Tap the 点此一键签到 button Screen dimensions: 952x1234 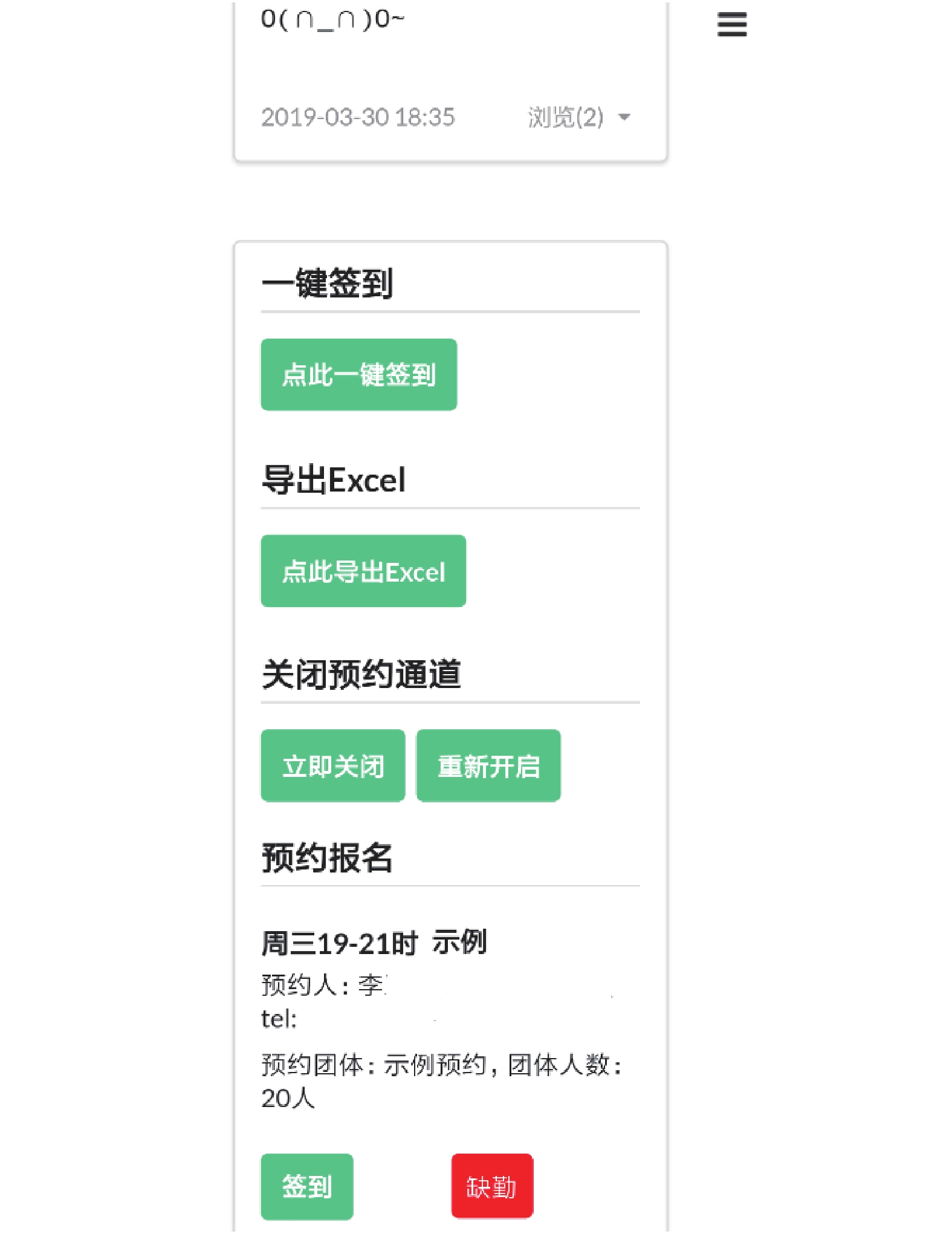[x=358, y=375]
